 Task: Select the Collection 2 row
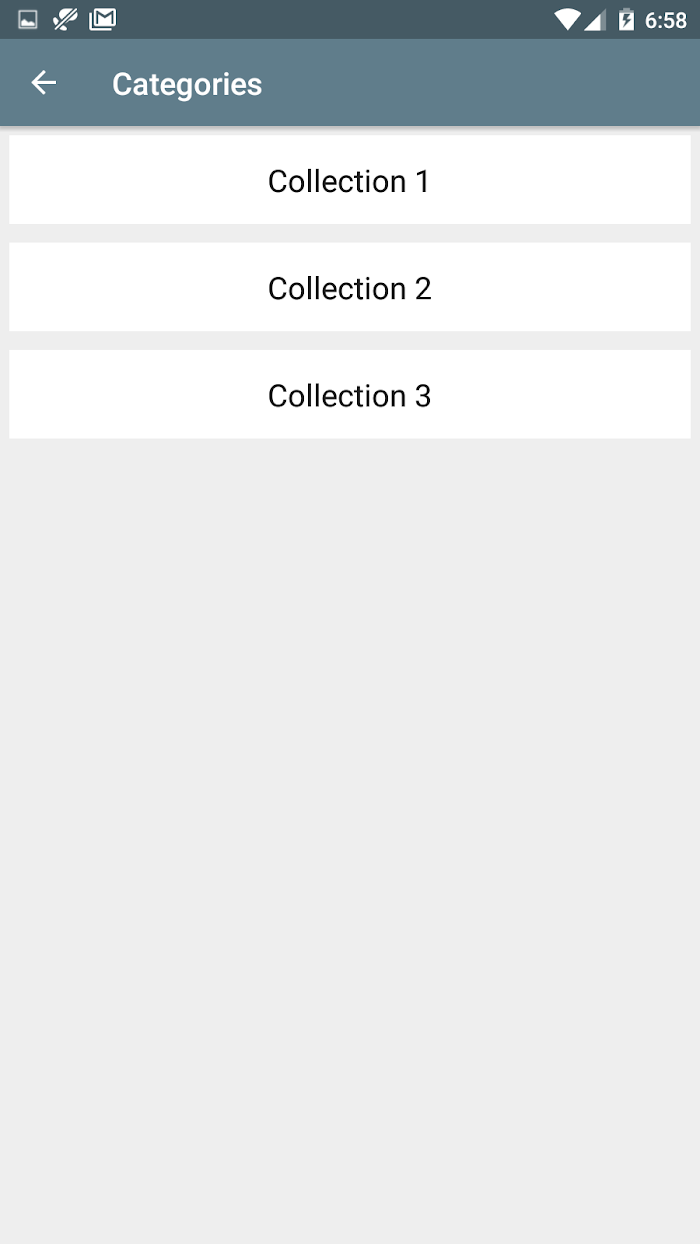click(x=350, y=287)
